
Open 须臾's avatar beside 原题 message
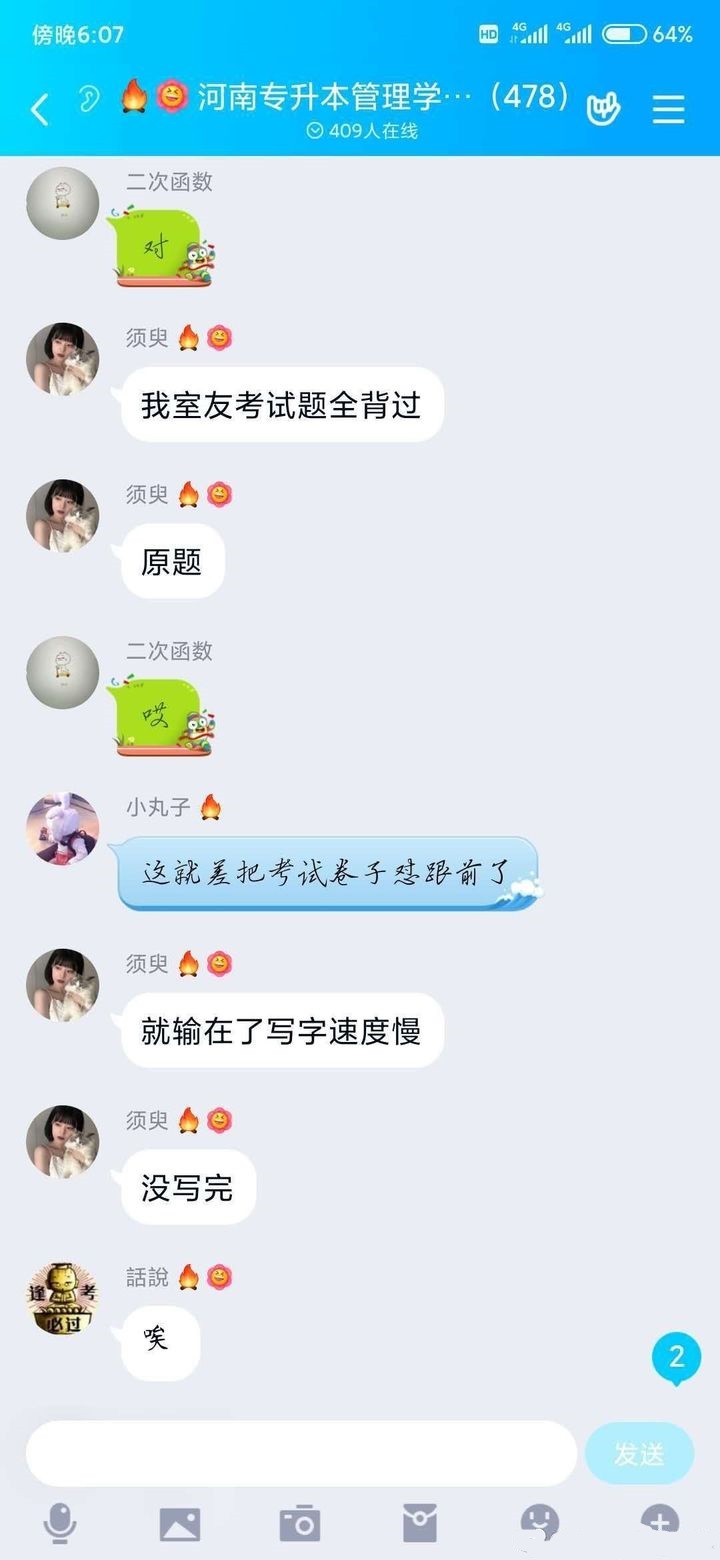pos(62,516)
